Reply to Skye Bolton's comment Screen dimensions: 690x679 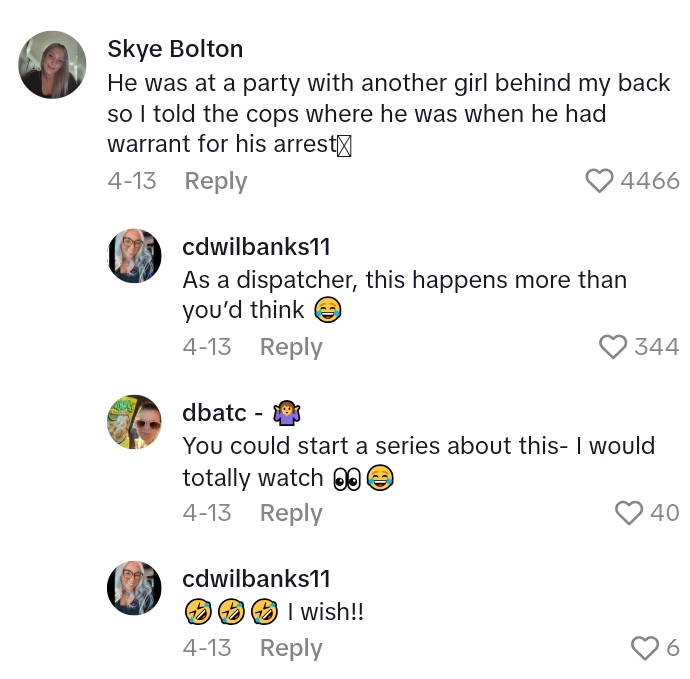point(216,181)
